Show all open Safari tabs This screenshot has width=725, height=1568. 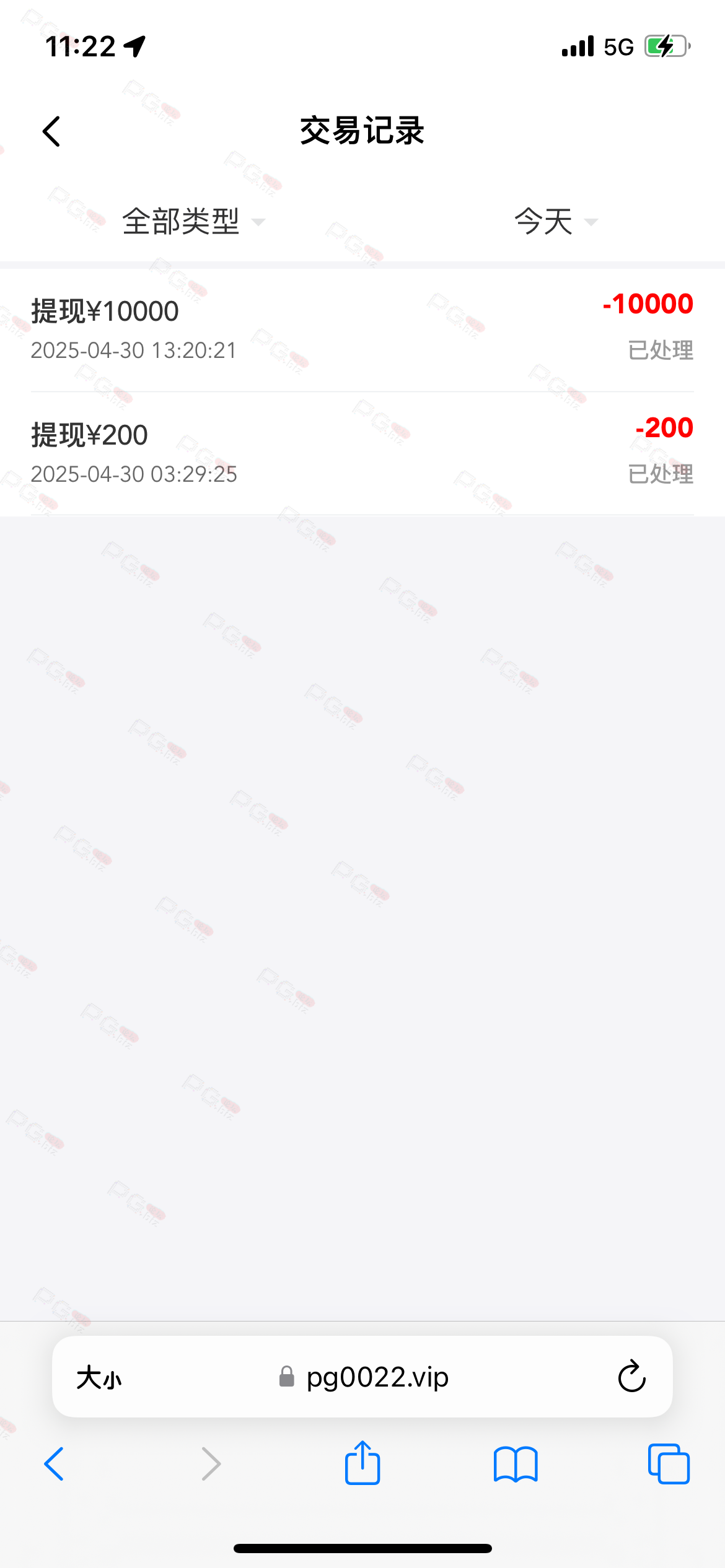pyautogui.click(x=669, y=1464)
